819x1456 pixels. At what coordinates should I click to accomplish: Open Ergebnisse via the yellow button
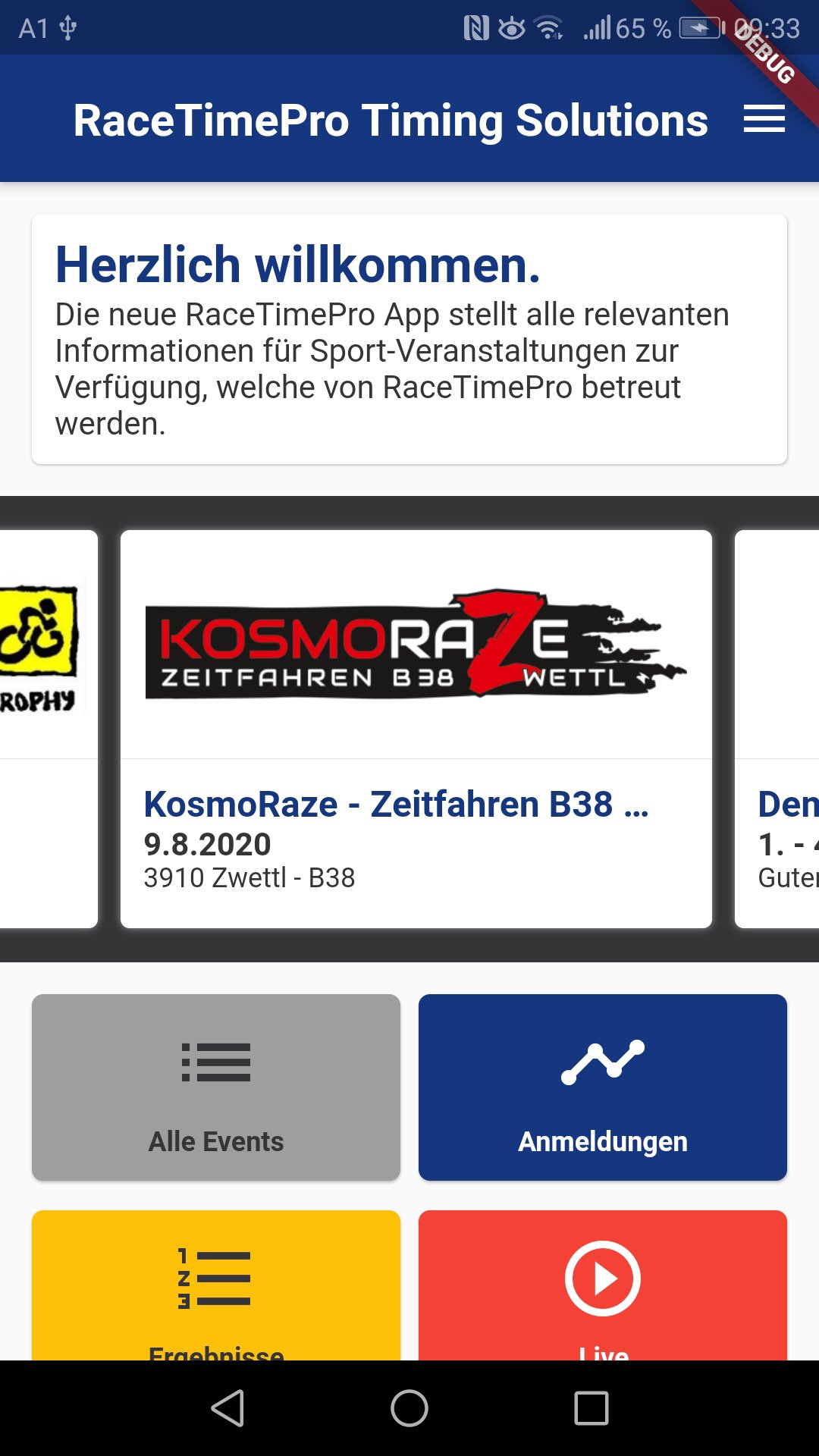click(x=216, y=1289)
